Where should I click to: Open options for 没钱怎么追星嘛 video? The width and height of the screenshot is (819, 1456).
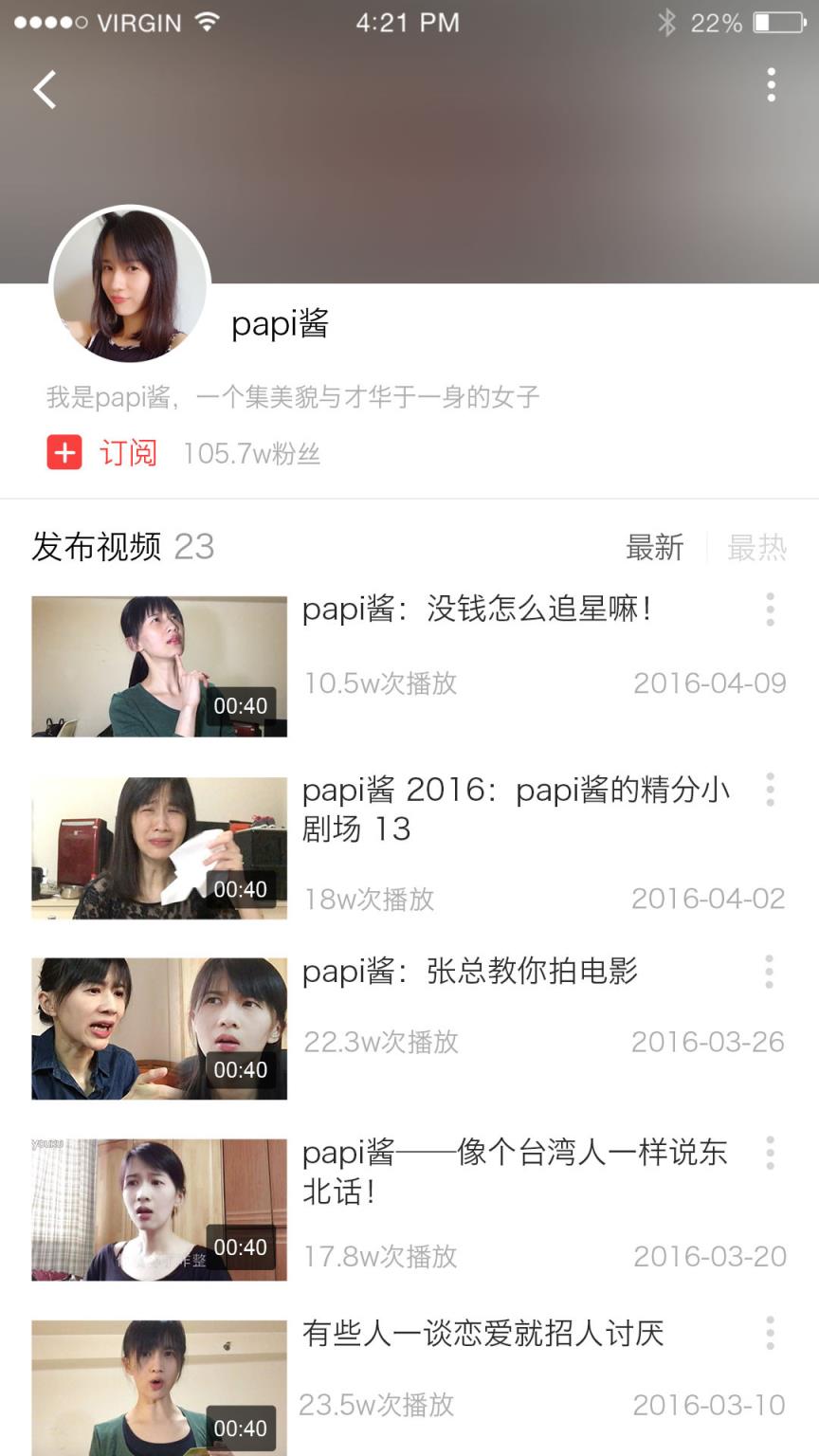coord(771,611)
